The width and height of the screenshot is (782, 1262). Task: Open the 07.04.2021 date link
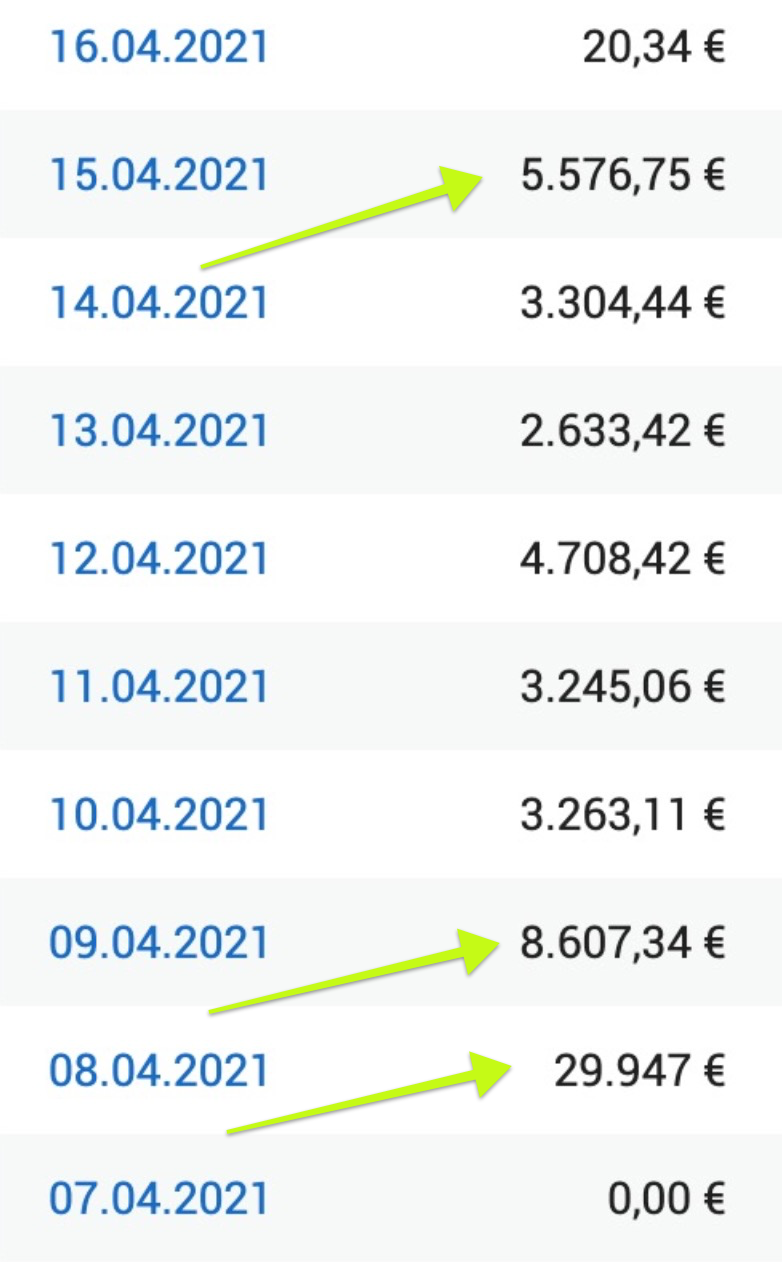pyautogui.click(x=159, y=1198)
